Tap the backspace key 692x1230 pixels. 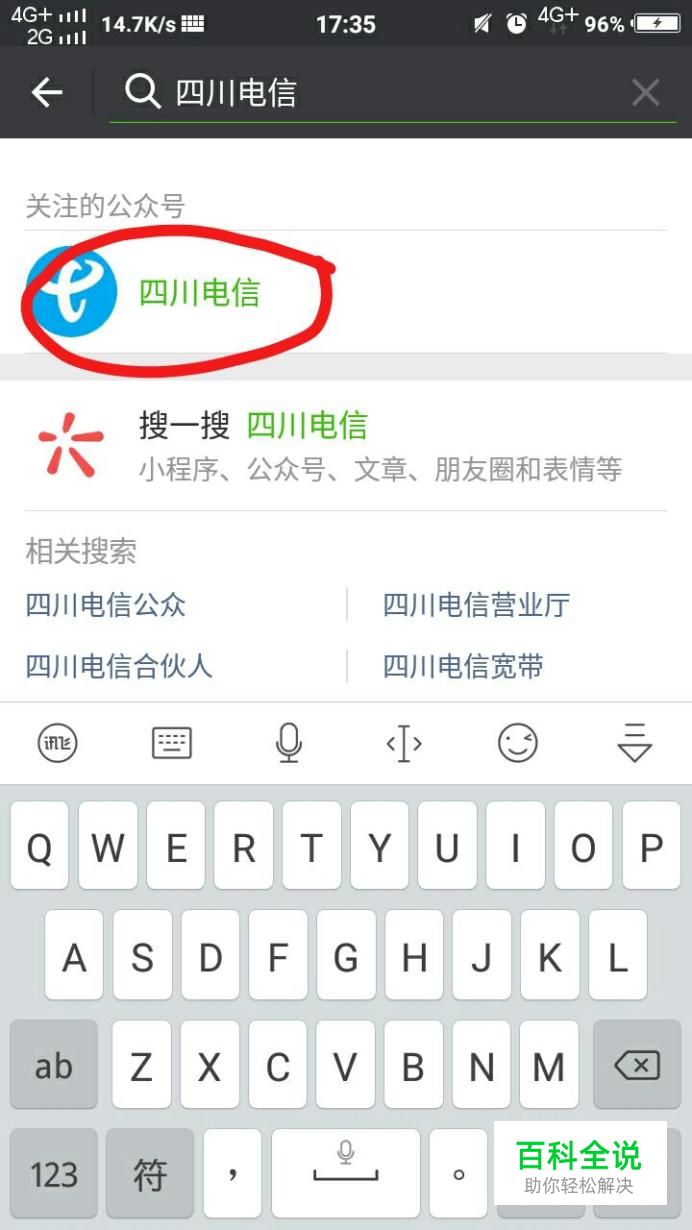637,1065
